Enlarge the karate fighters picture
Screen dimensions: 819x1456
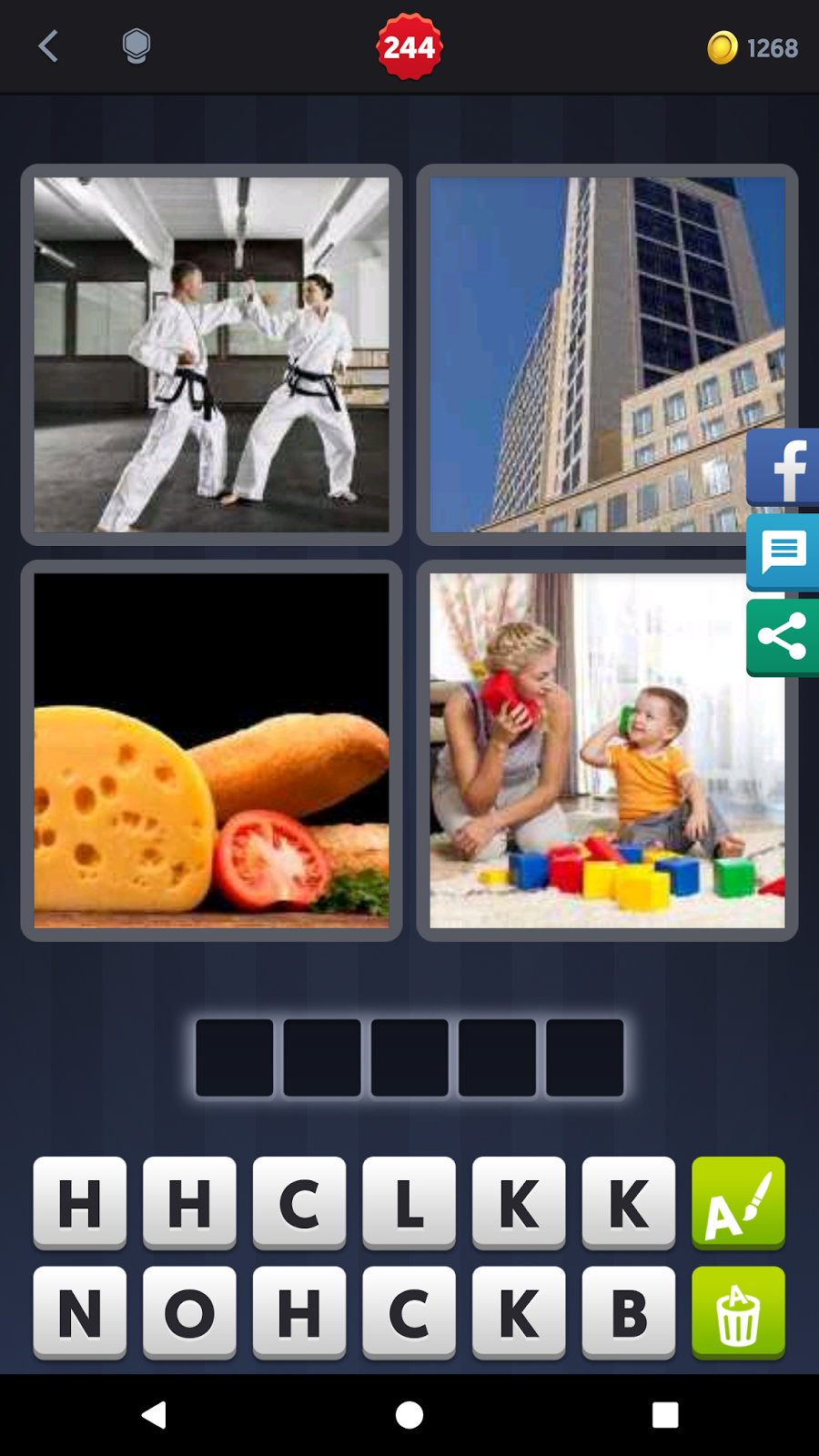(211, 355)
